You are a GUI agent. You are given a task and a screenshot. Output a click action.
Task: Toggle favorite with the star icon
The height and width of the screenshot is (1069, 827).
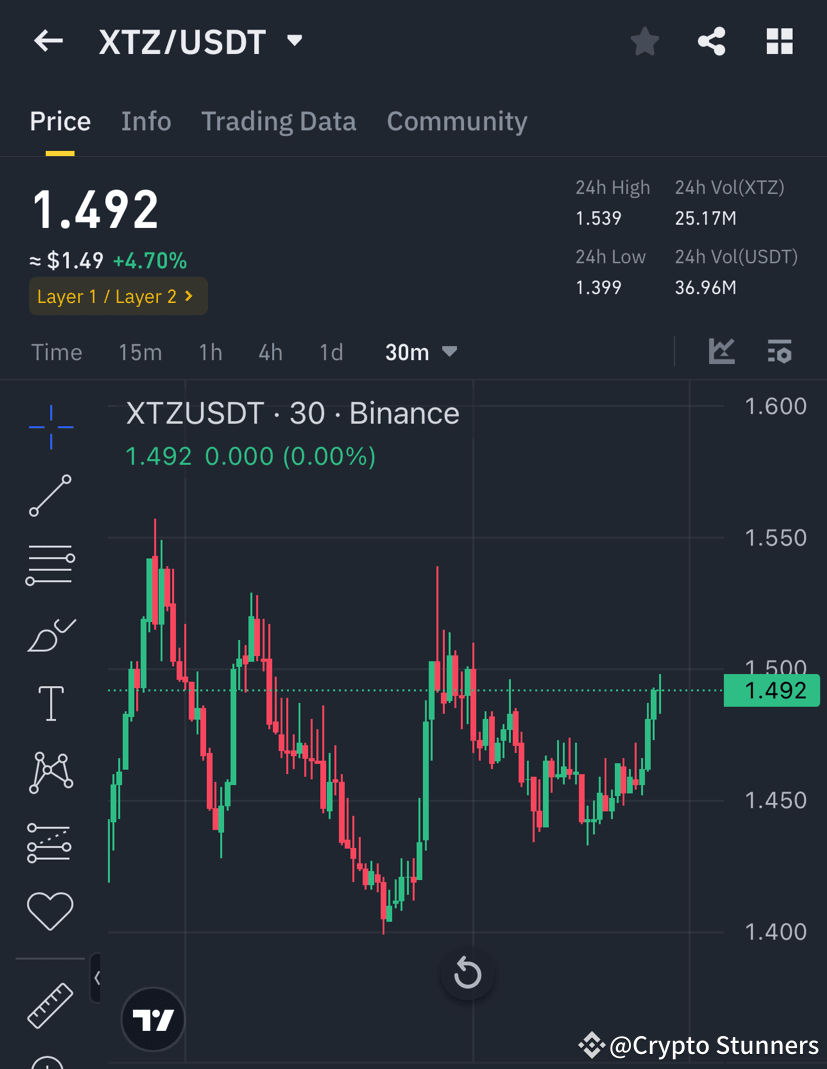click(644, 41)
